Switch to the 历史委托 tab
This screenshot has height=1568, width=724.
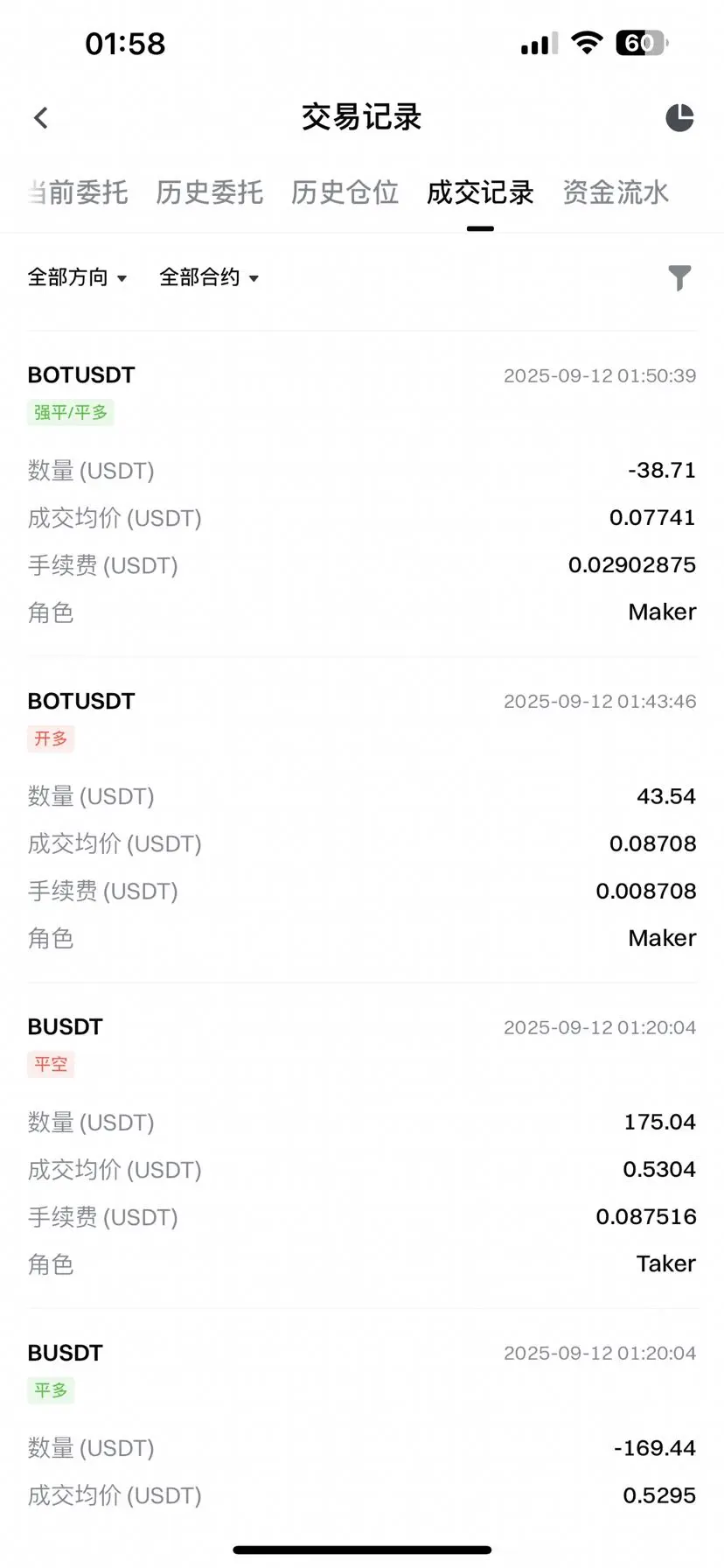coord(210,192)
